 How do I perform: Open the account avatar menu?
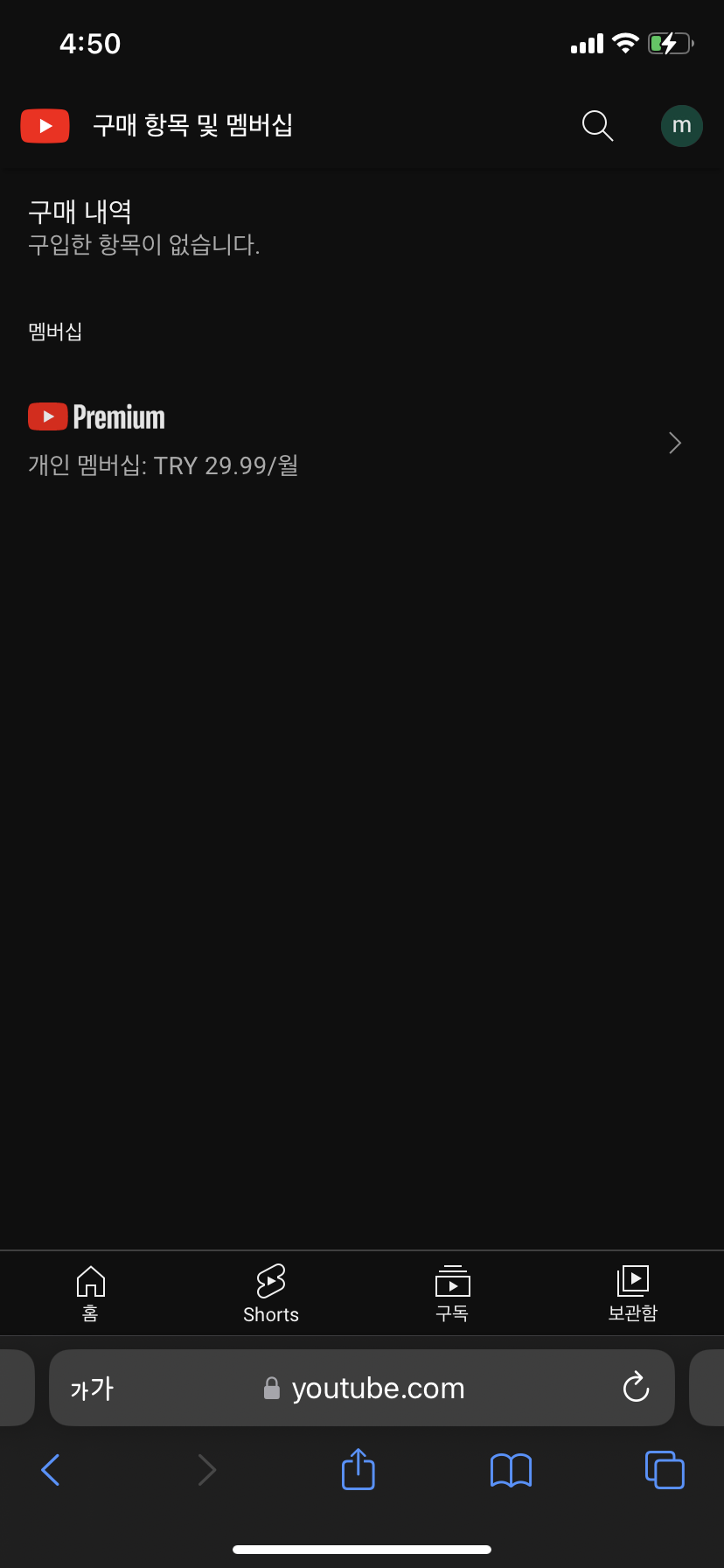click(x=682, y=126)
